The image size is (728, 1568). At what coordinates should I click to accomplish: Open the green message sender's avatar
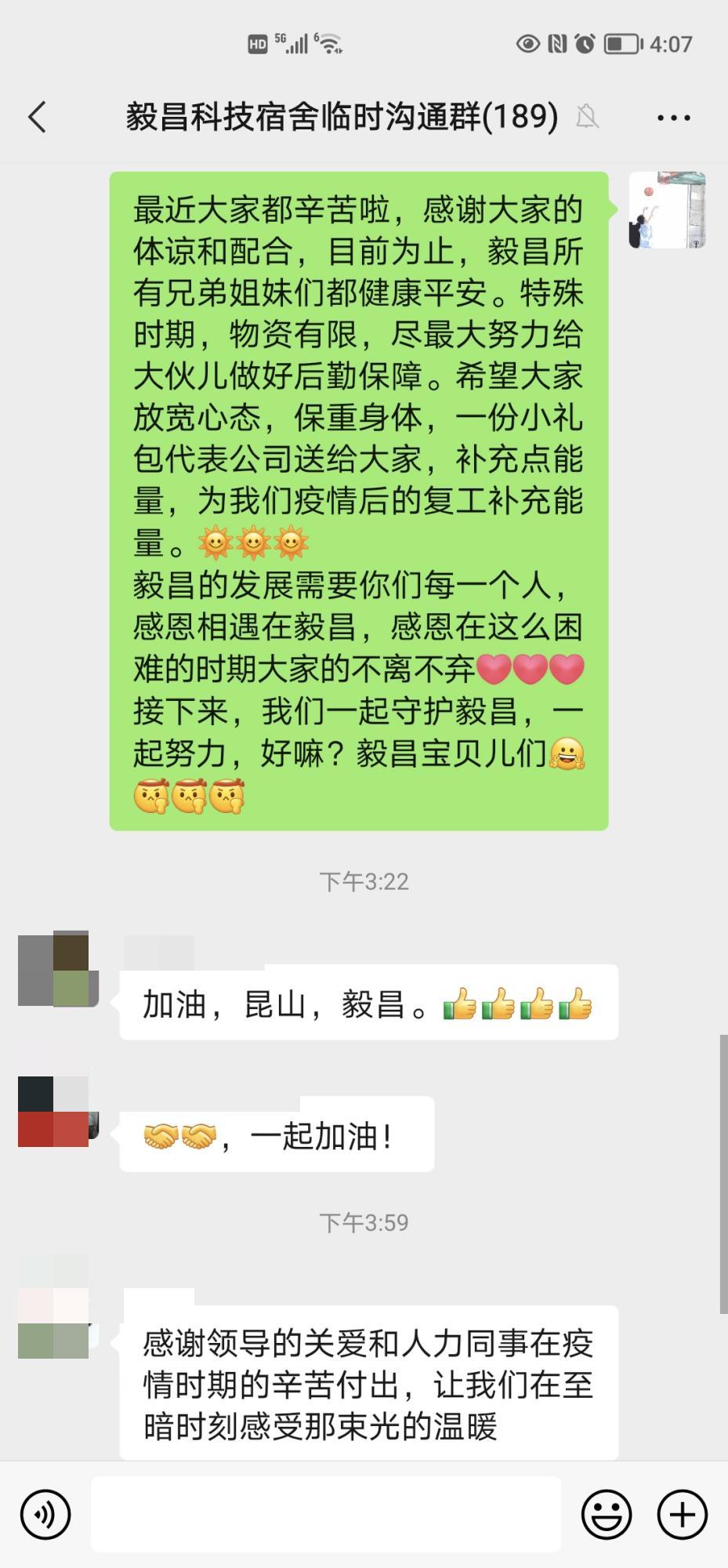point(667,210)
